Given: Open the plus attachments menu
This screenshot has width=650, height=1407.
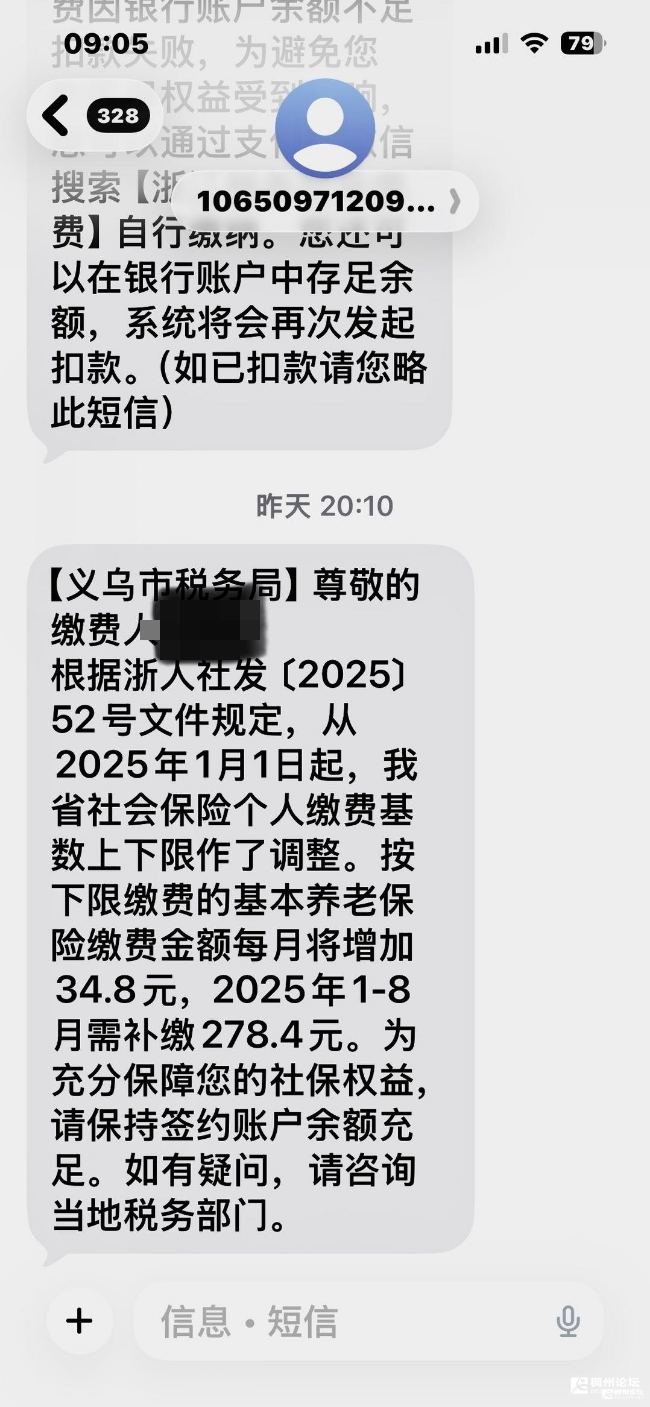Looking at the screenshot, I should point(79,1321).
